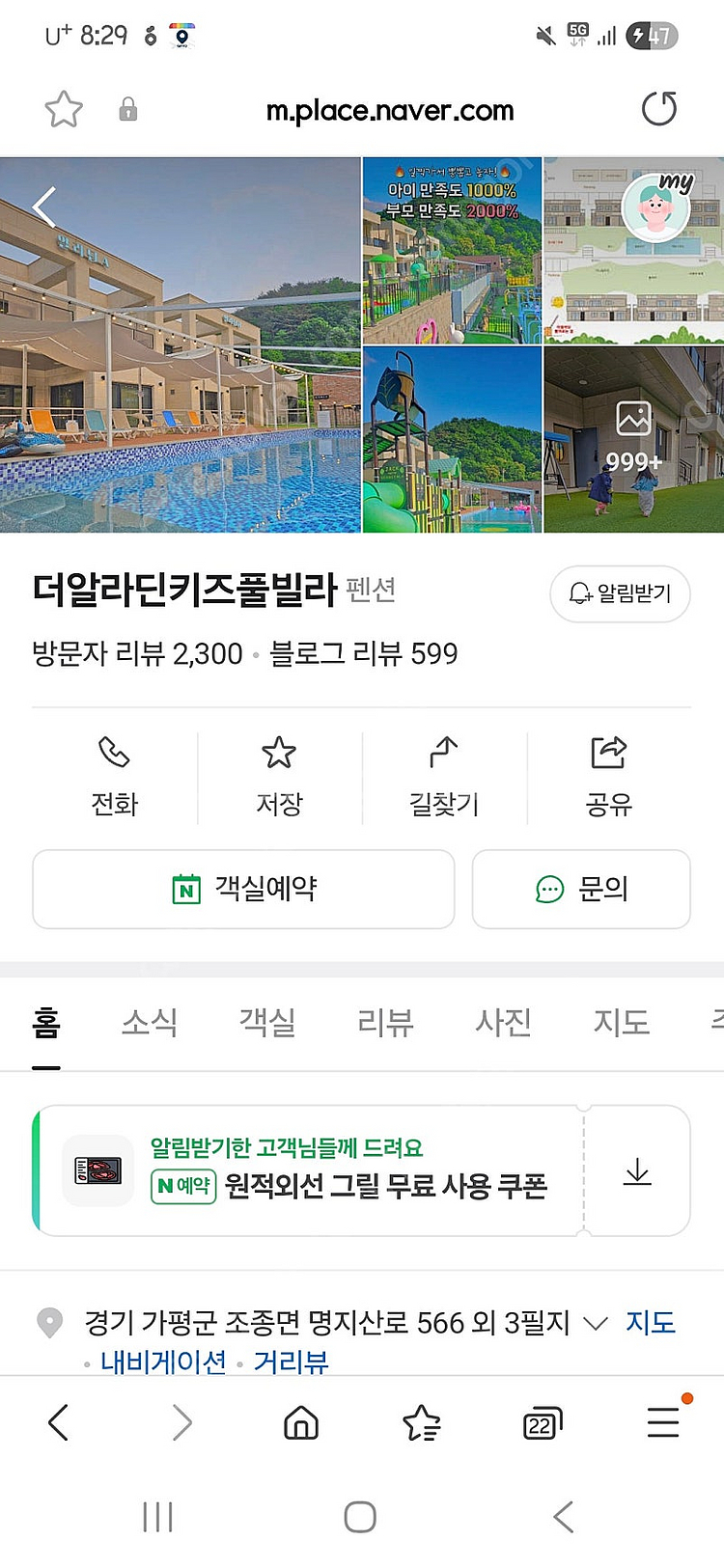The image size is (724, 1568).
Task: Switch to the 객실 tab
Action: pyautogui.click(x=267, y=1023)
